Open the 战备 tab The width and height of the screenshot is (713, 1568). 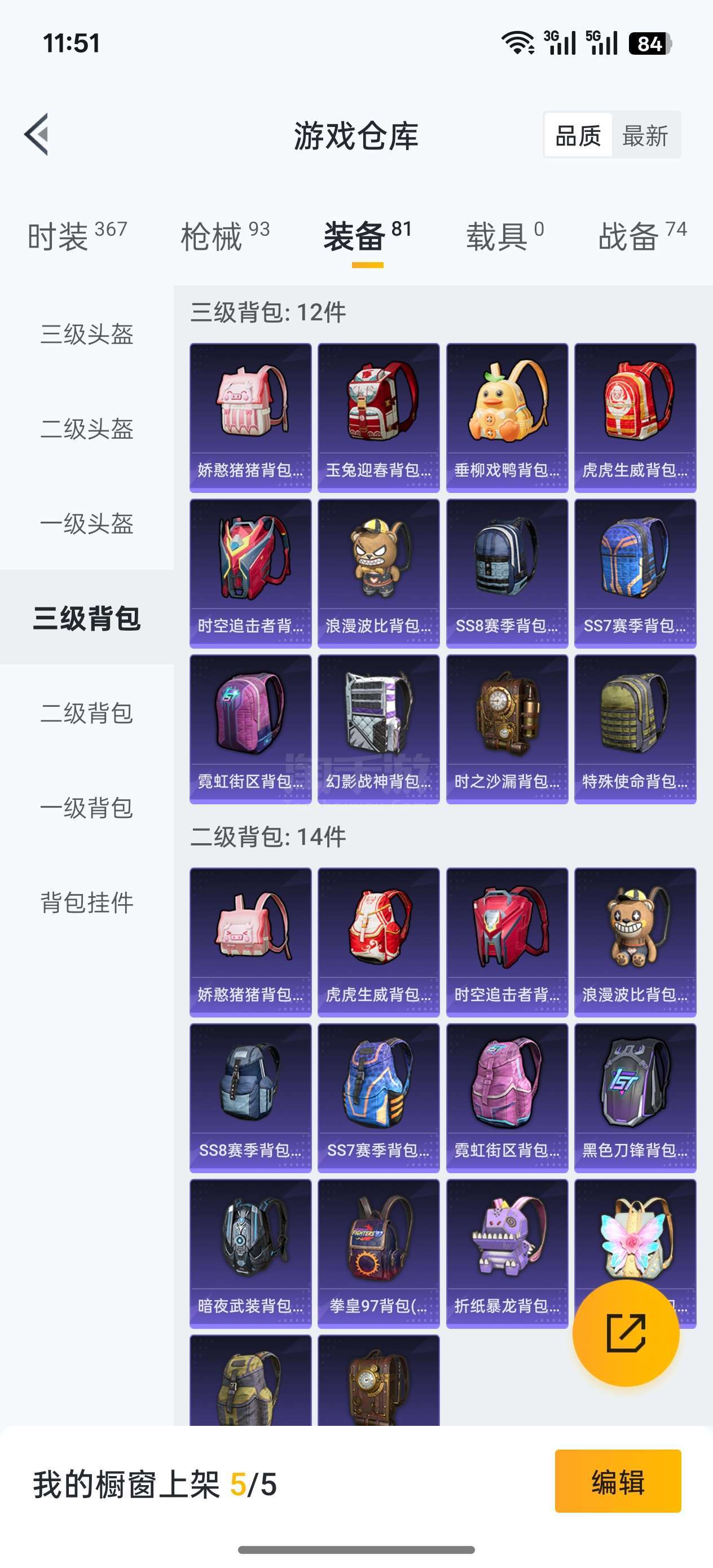pos(643,236)
